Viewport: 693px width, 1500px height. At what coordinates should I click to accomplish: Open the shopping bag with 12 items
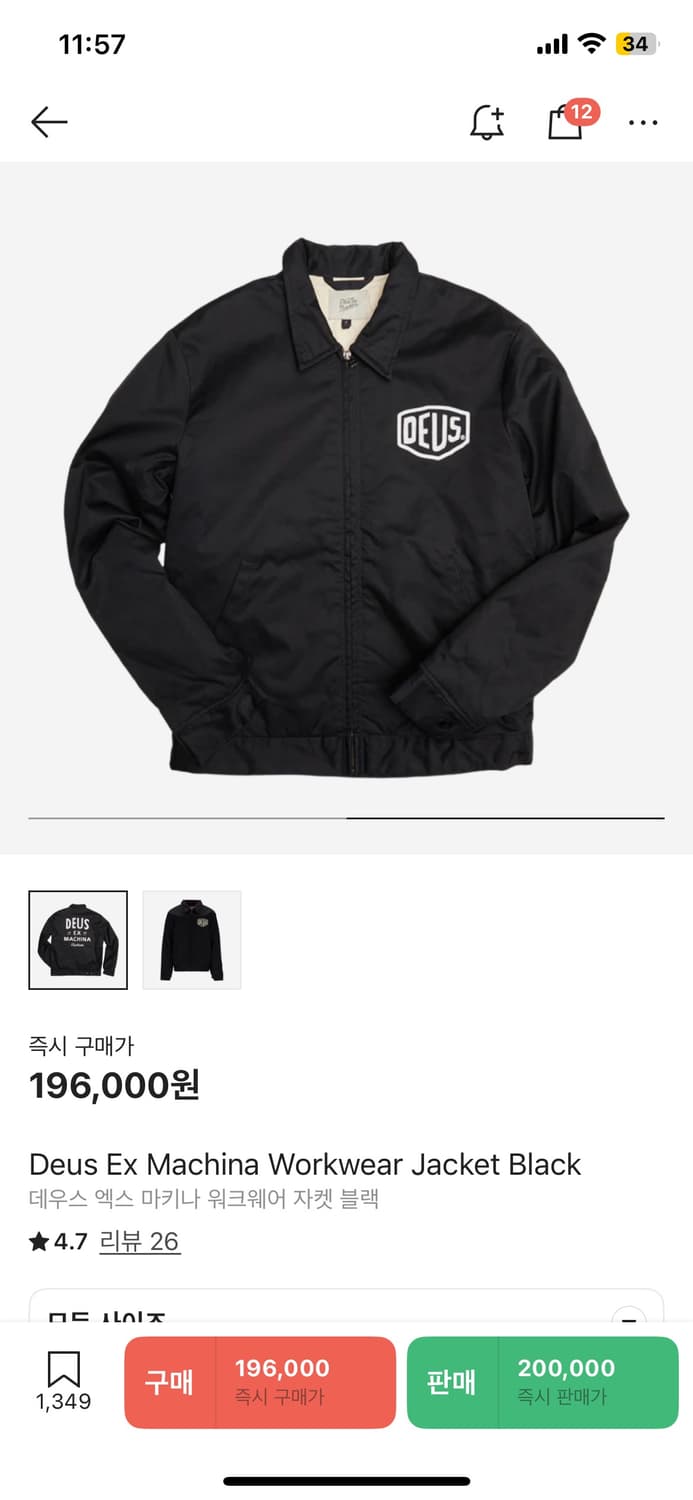[x=566, y=122]
